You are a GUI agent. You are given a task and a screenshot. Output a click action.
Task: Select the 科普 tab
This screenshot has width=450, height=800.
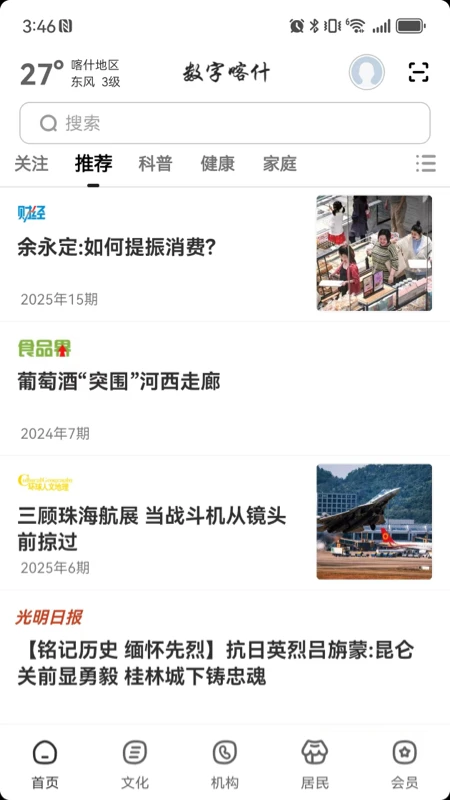coord(155,164)
